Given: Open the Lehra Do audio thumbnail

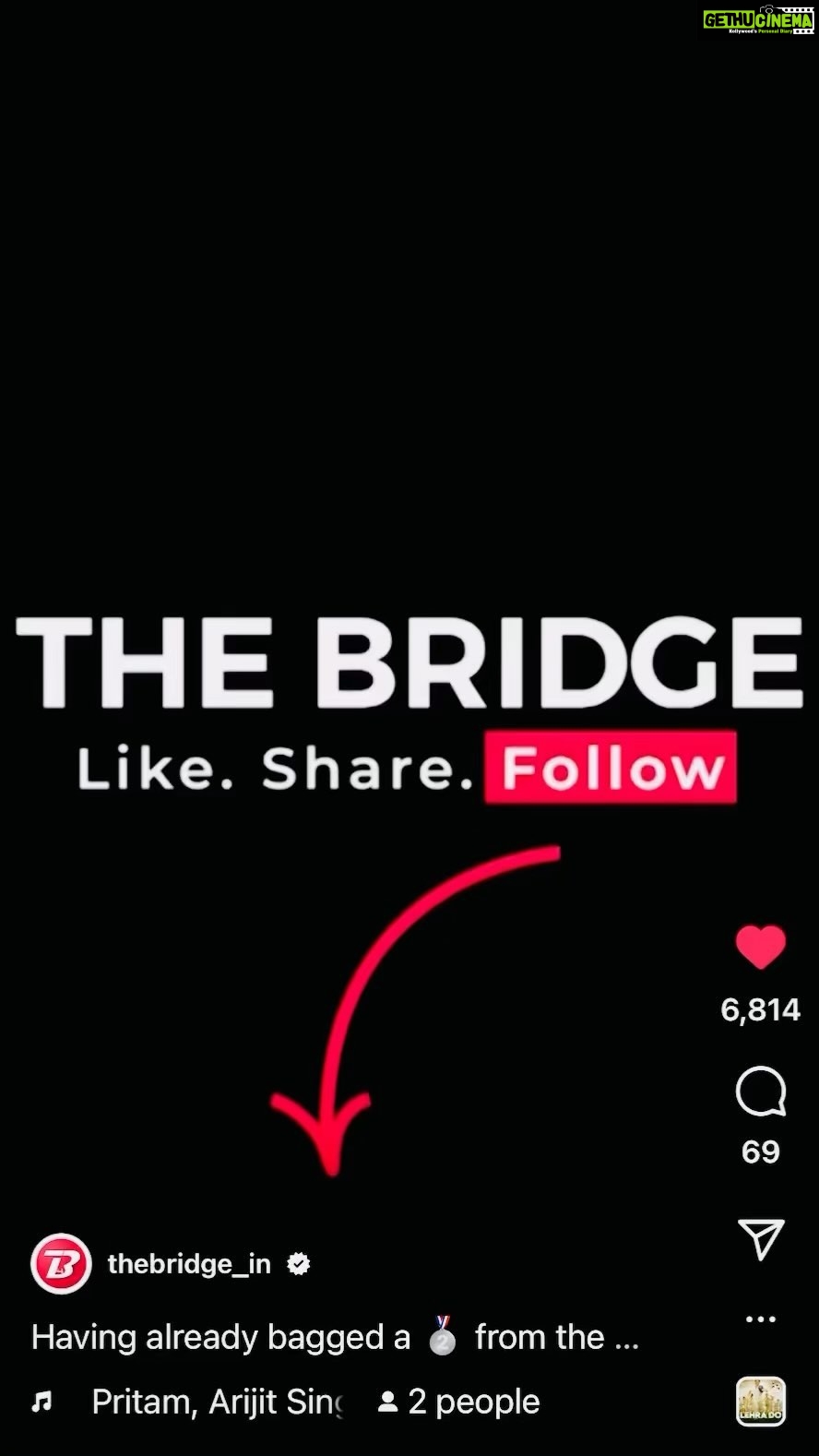Looking at the screenshot, I should [x=761, y=1402].
